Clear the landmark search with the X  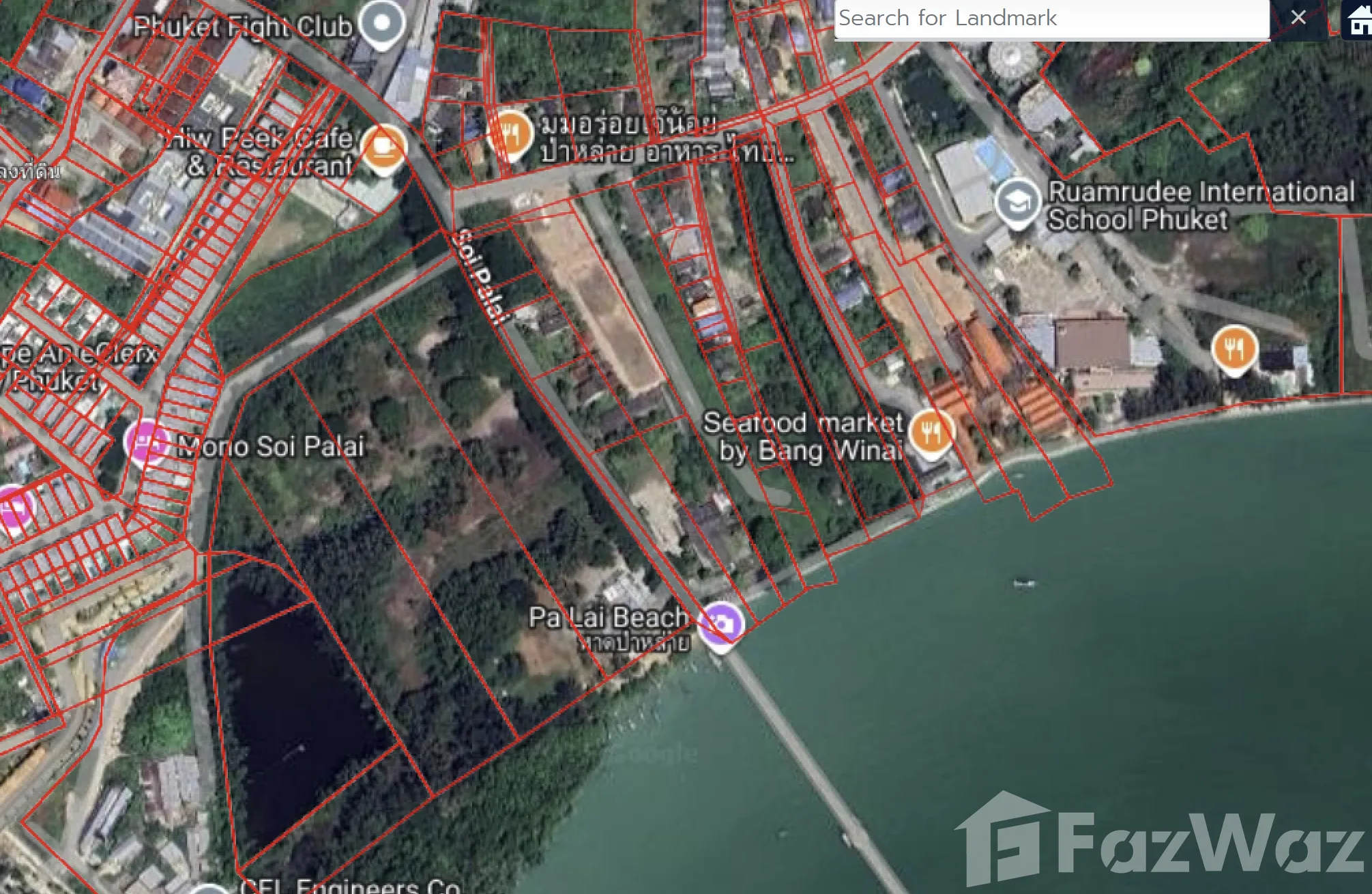tap(1298, 18)
